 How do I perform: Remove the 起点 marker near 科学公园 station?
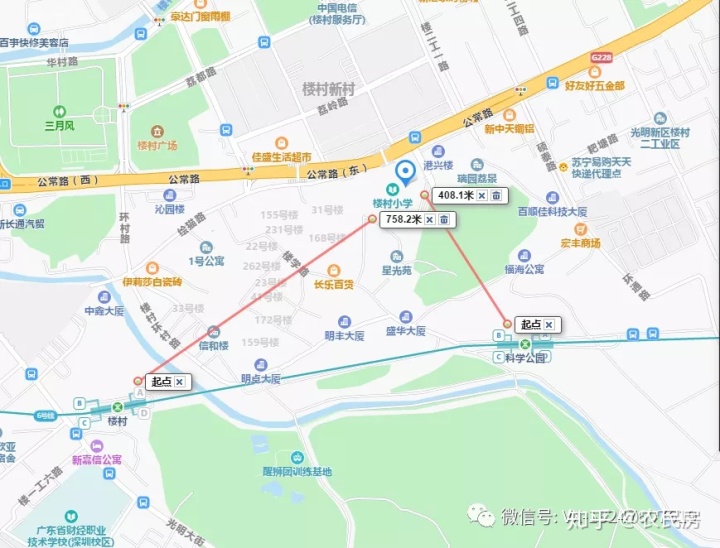(548, 325)
